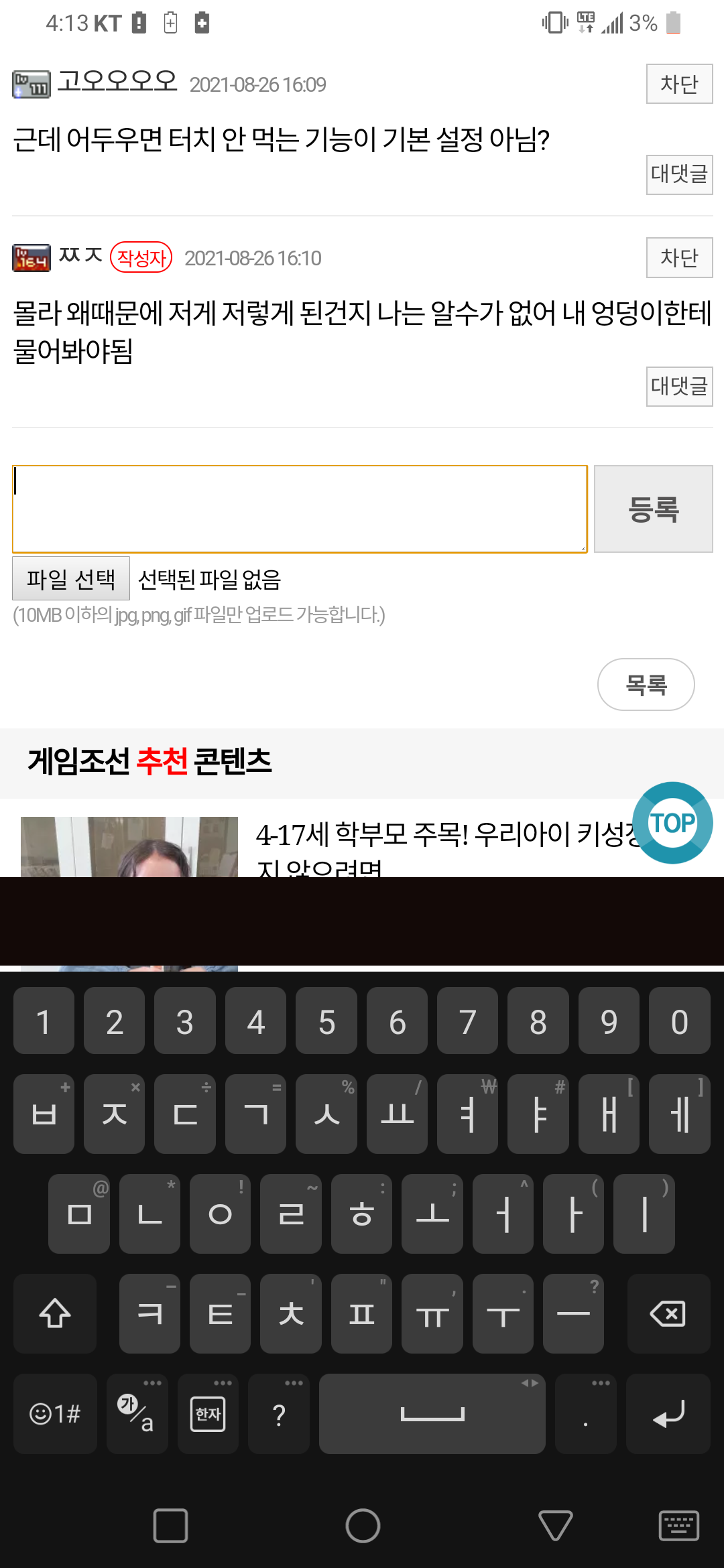The height and width of the screenshot is (1568, 724).
Task: Reply to 고오오오오's comment via 대댓글
Action: pos(679,175)
